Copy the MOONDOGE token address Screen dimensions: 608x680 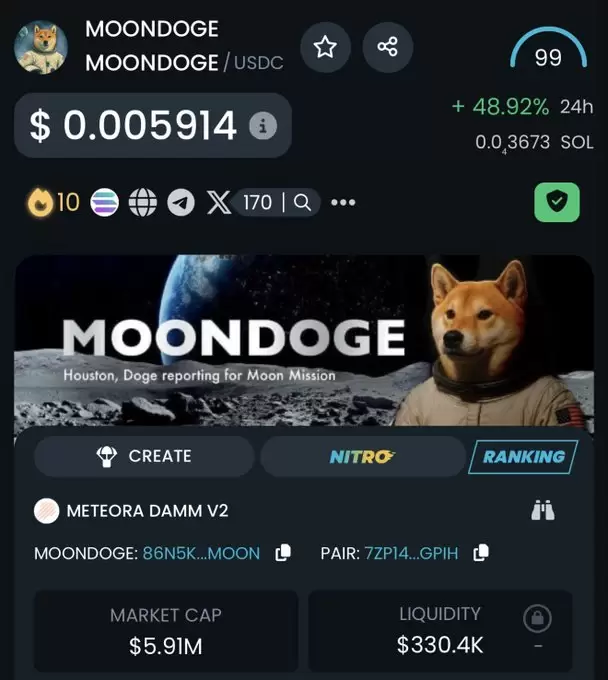(x=283, y=553)
